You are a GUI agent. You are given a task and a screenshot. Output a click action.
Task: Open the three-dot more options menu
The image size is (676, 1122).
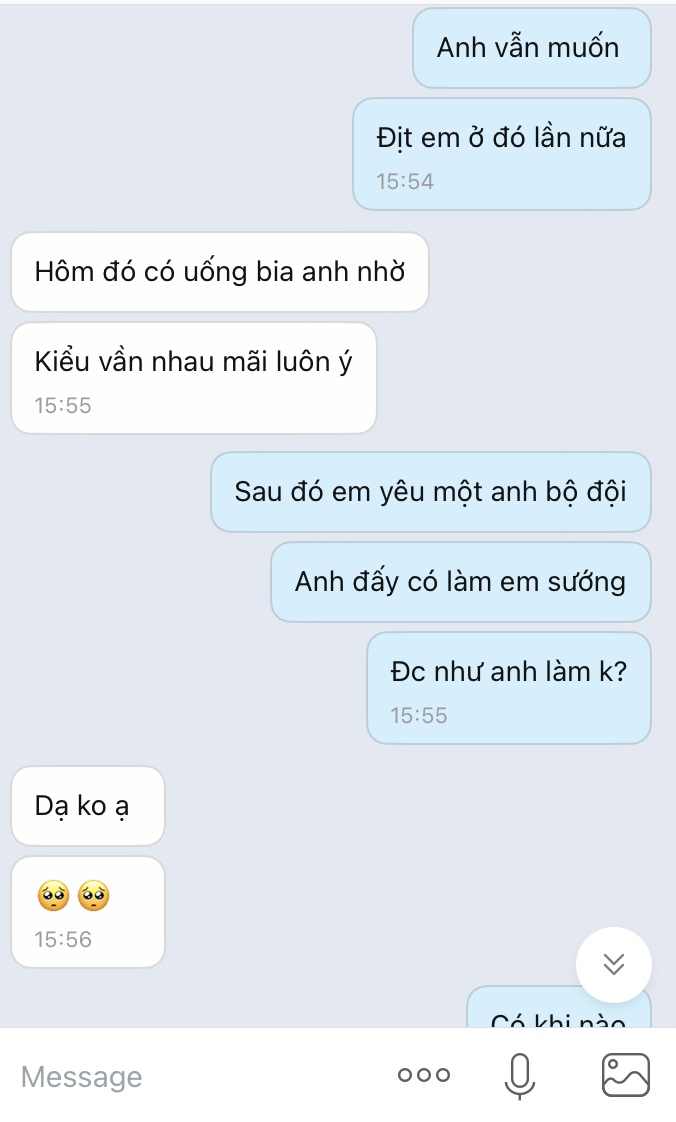tap(424, 1076)
